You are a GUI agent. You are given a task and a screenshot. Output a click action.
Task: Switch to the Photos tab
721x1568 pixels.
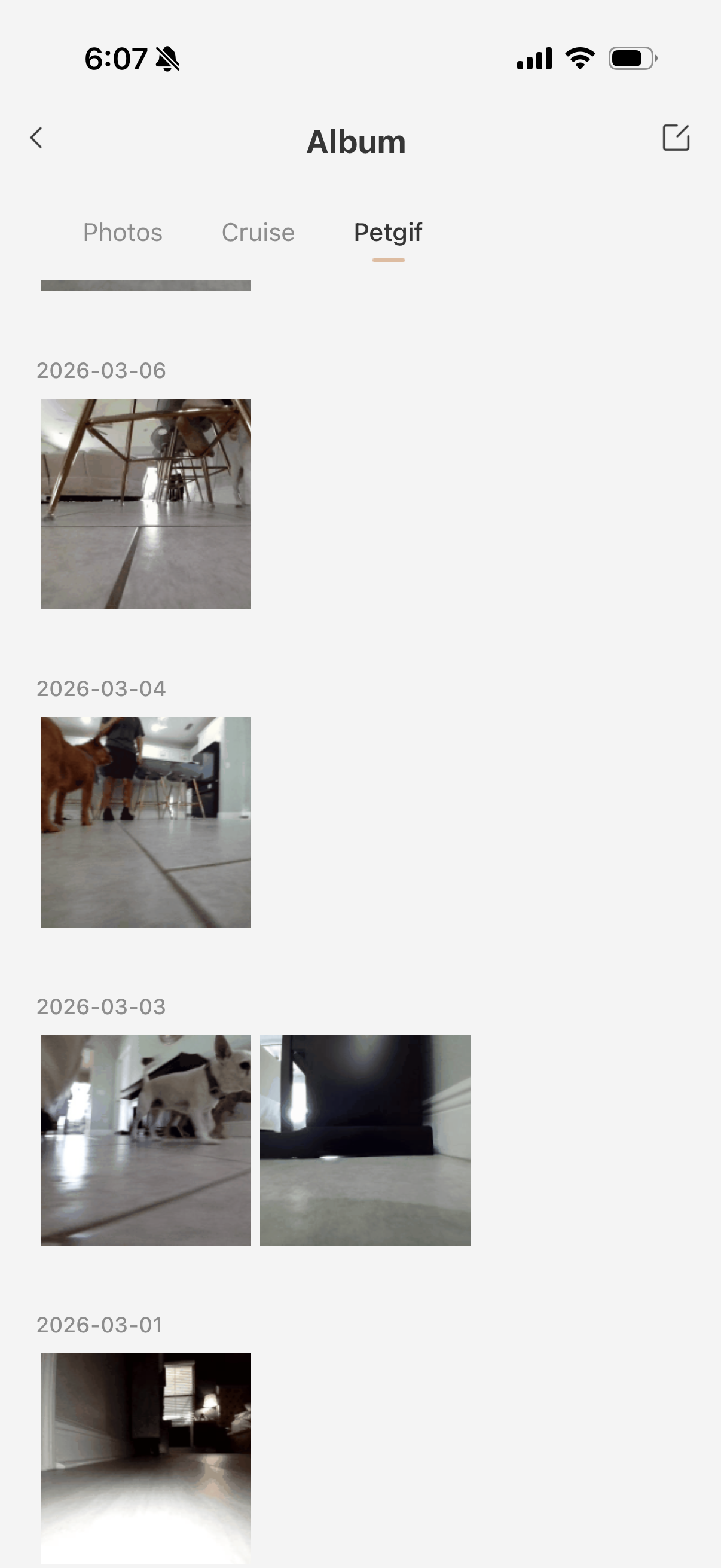pos(123,233)
